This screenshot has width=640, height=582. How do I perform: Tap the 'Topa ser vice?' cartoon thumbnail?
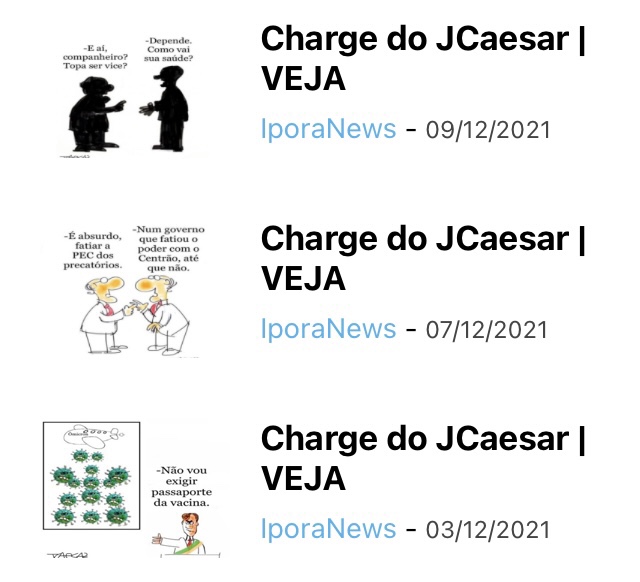tap(126, 95)
